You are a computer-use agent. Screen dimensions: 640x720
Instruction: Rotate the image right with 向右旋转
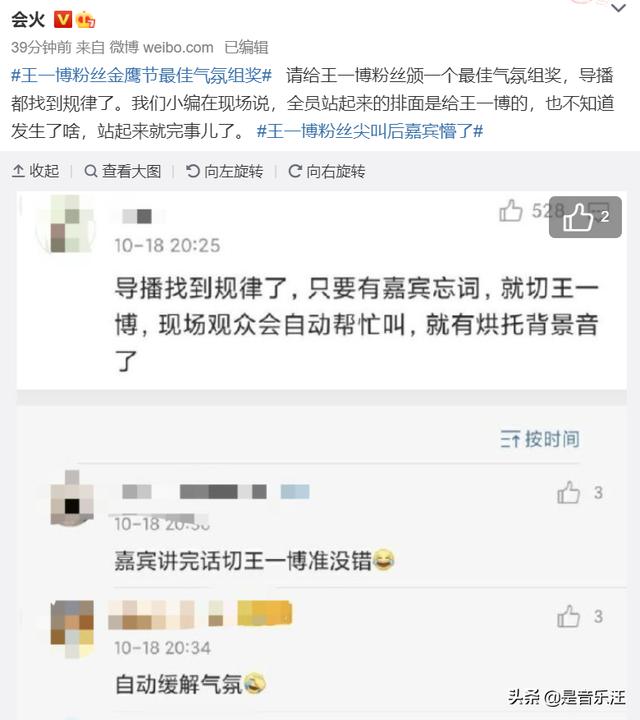tap(327, 172)
